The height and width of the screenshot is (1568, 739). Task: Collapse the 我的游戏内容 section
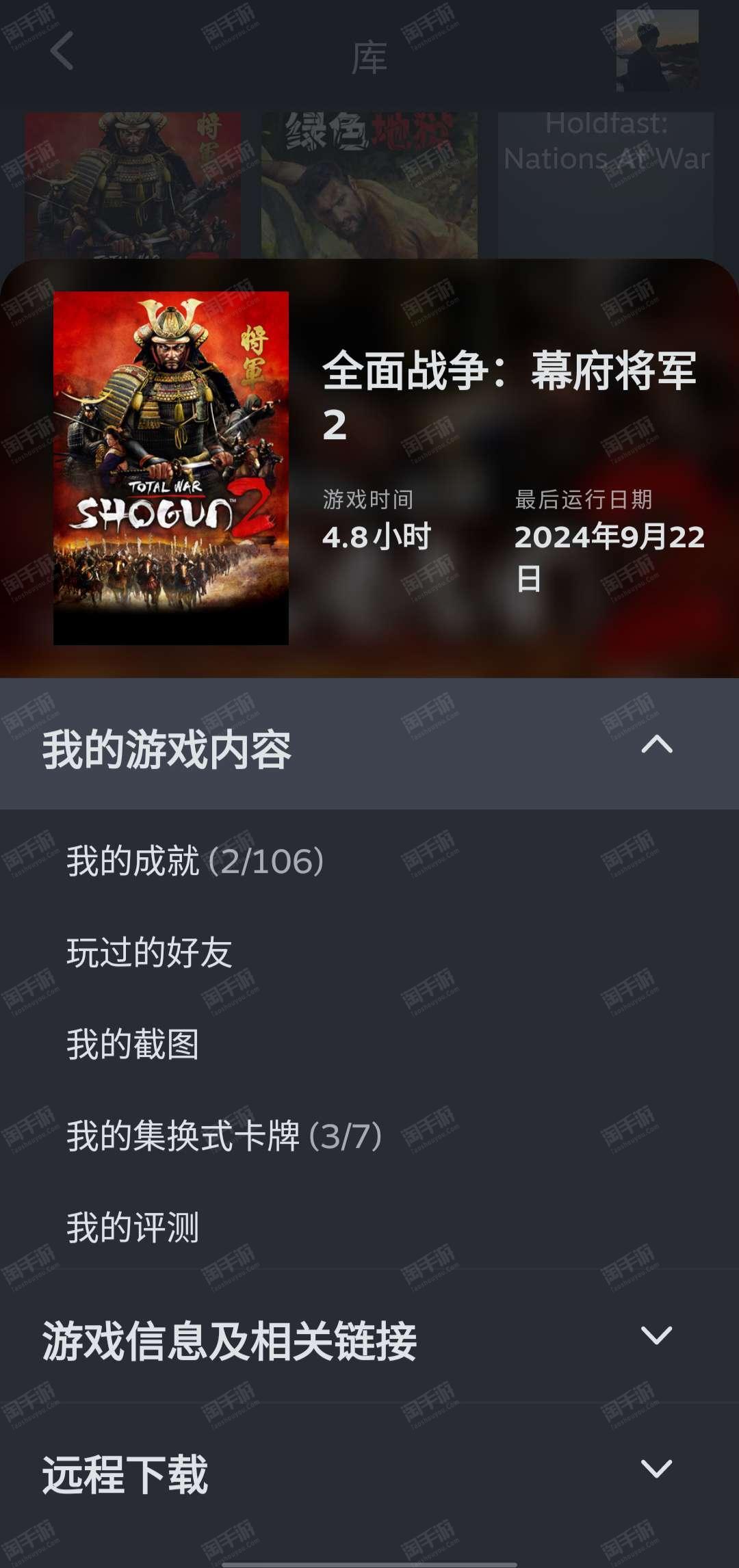pos(656,744)
